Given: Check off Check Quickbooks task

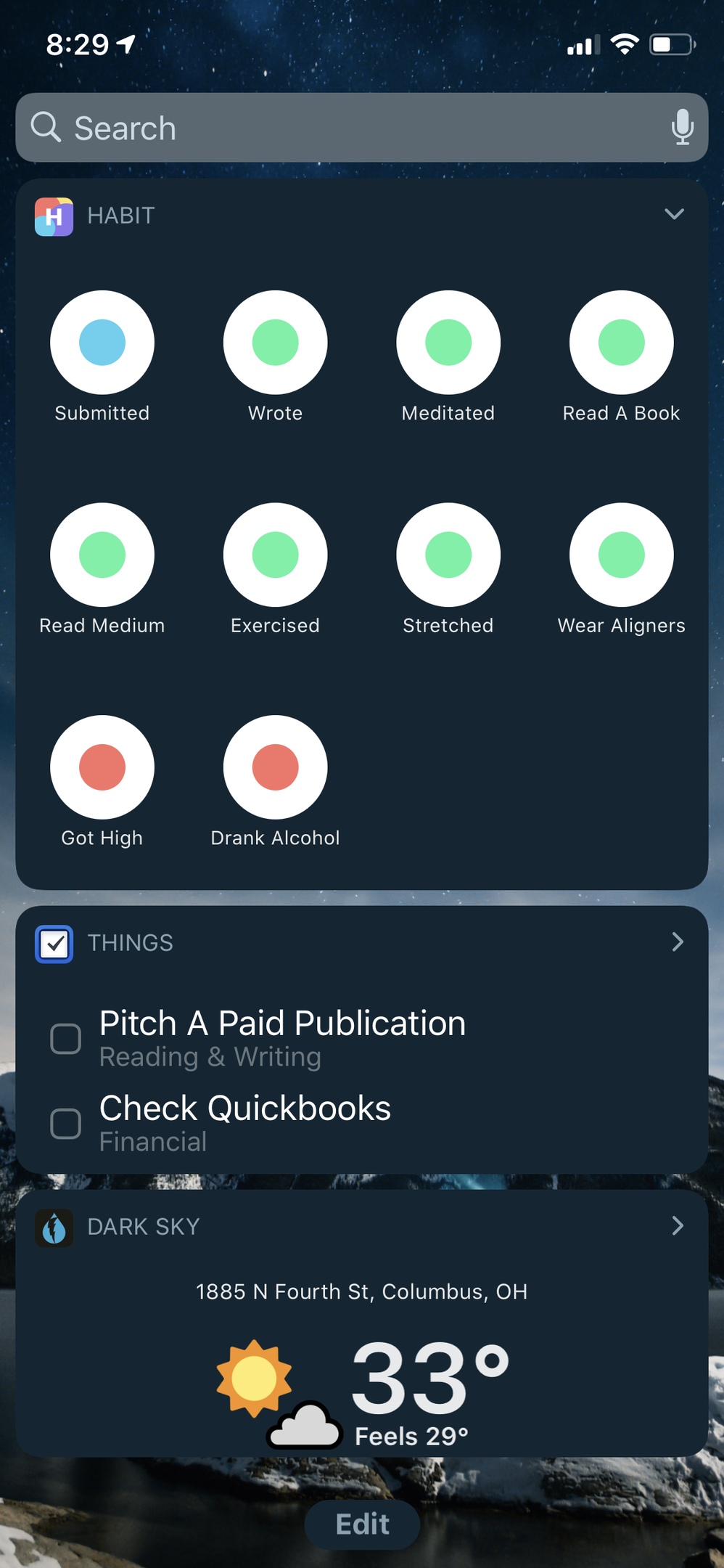Looking at the screenshot, I should pos(65,1124).
